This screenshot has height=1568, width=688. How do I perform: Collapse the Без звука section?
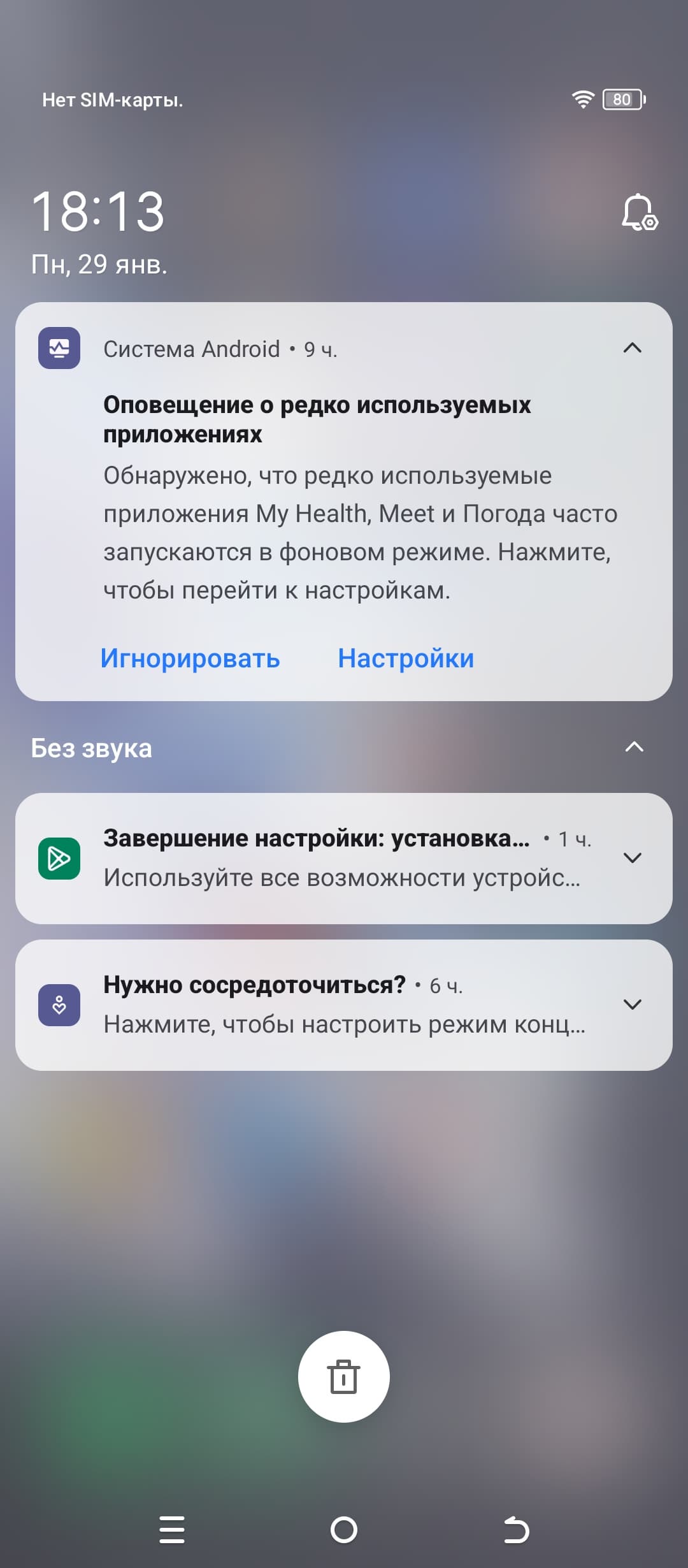[634, 747]
